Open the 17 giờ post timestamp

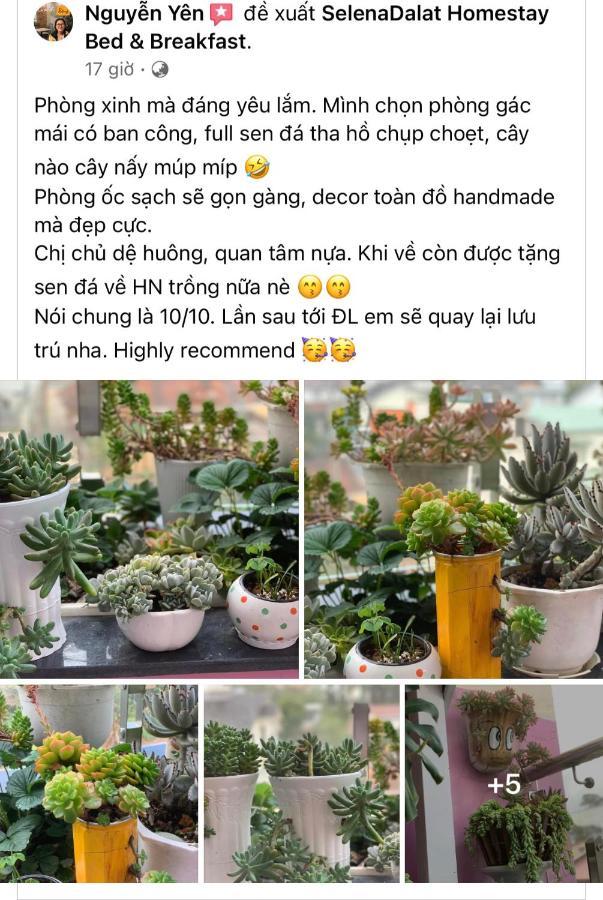pos(109,69)
